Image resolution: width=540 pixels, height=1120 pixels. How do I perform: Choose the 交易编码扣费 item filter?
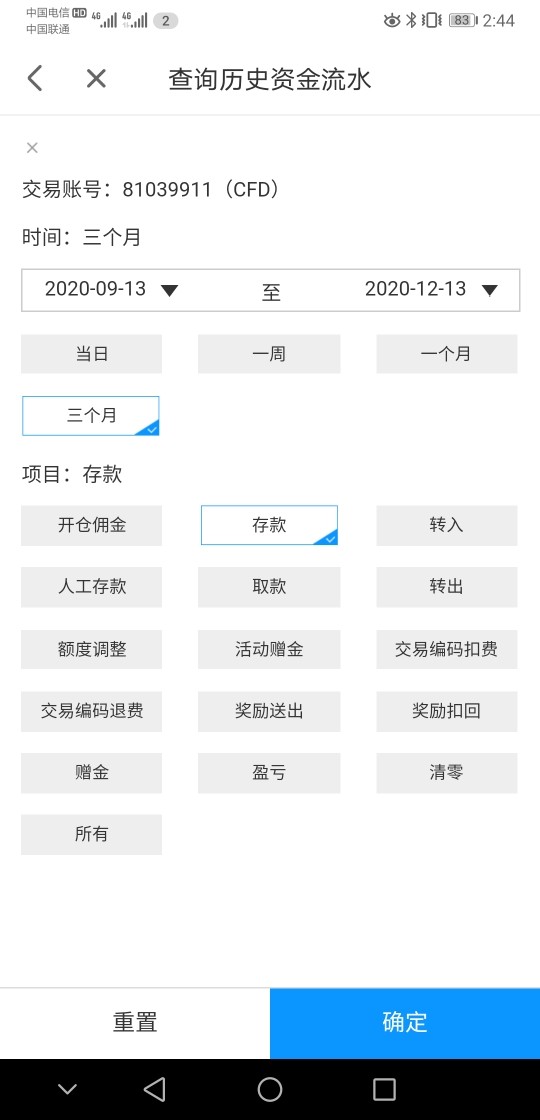coord(446,649)
